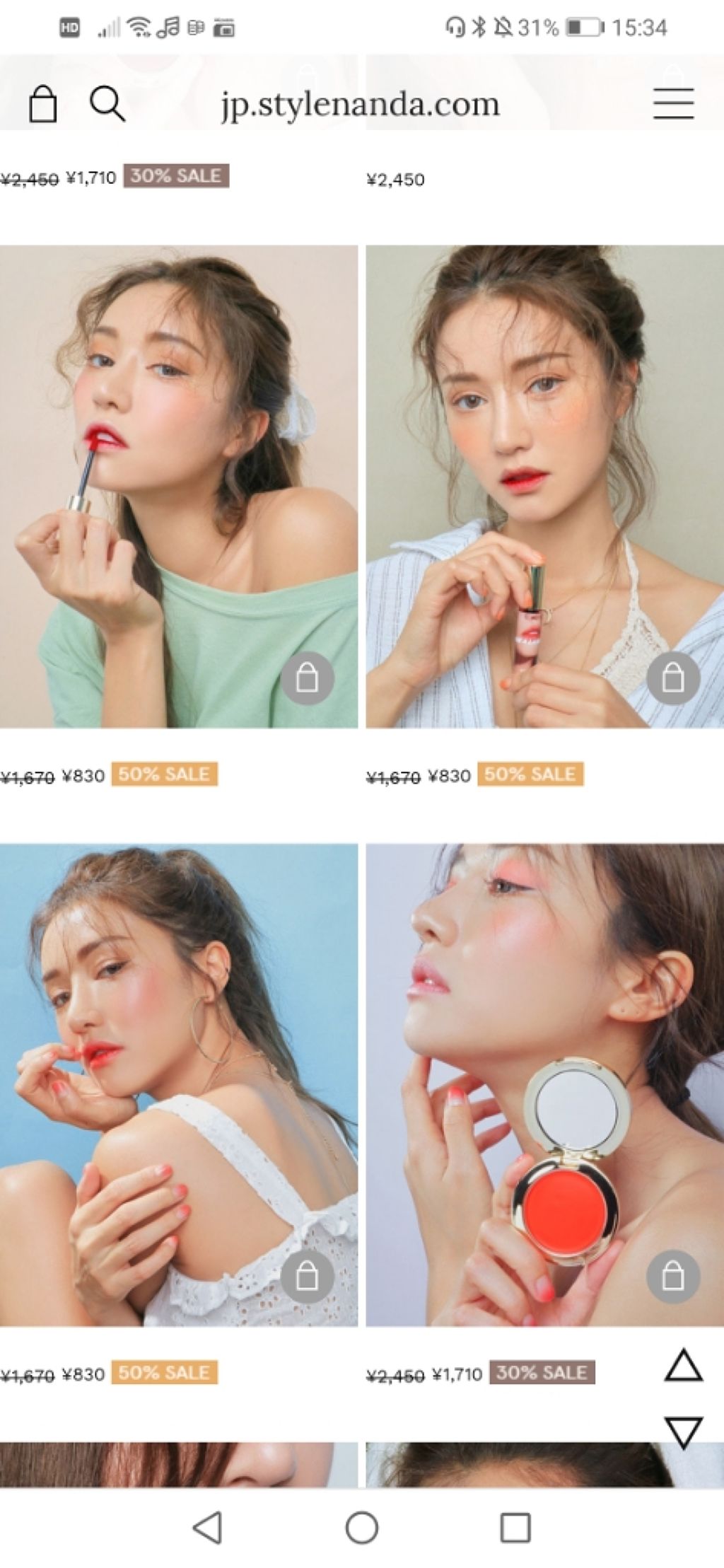Open the search magnifier

[107, 104]
